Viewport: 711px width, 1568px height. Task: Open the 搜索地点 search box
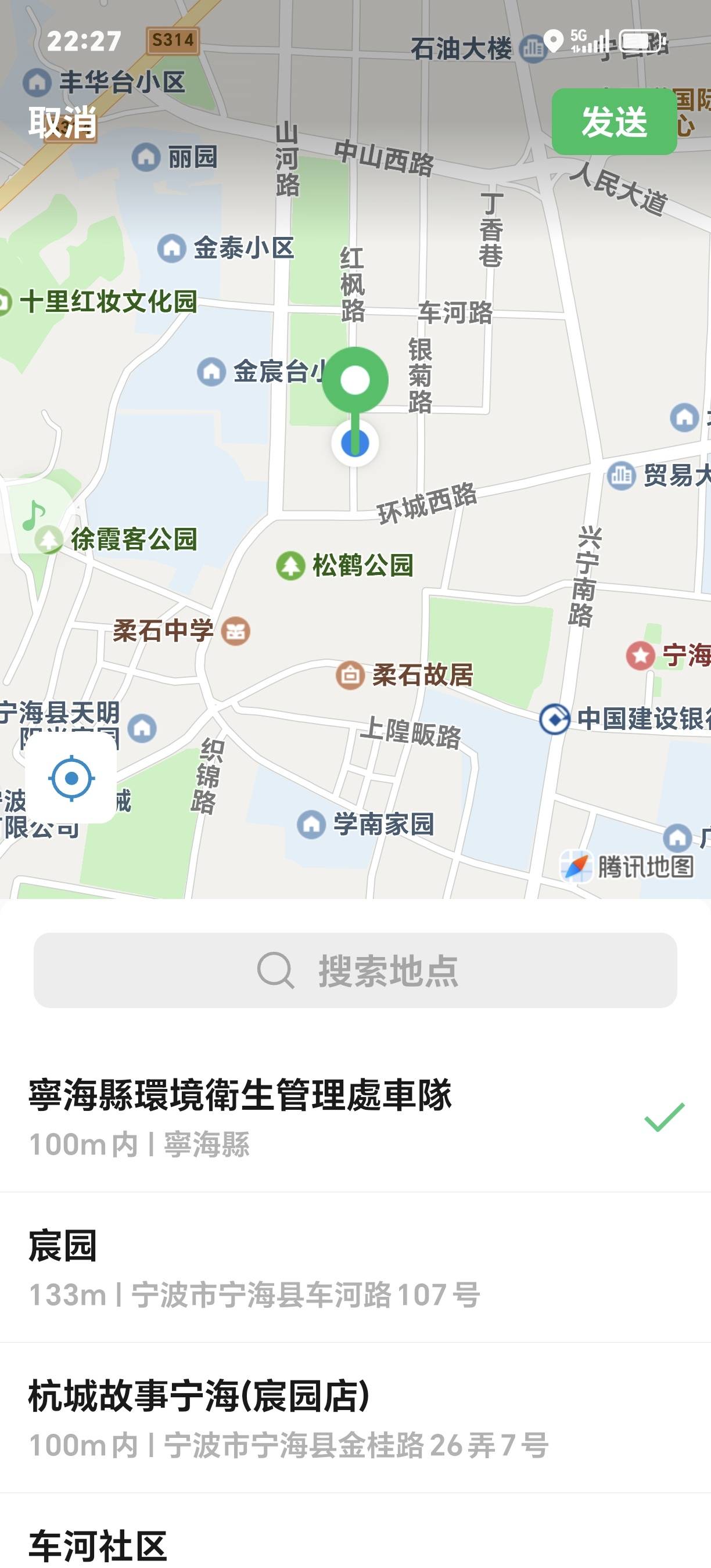pyautogui.click(x=355, y=970)
